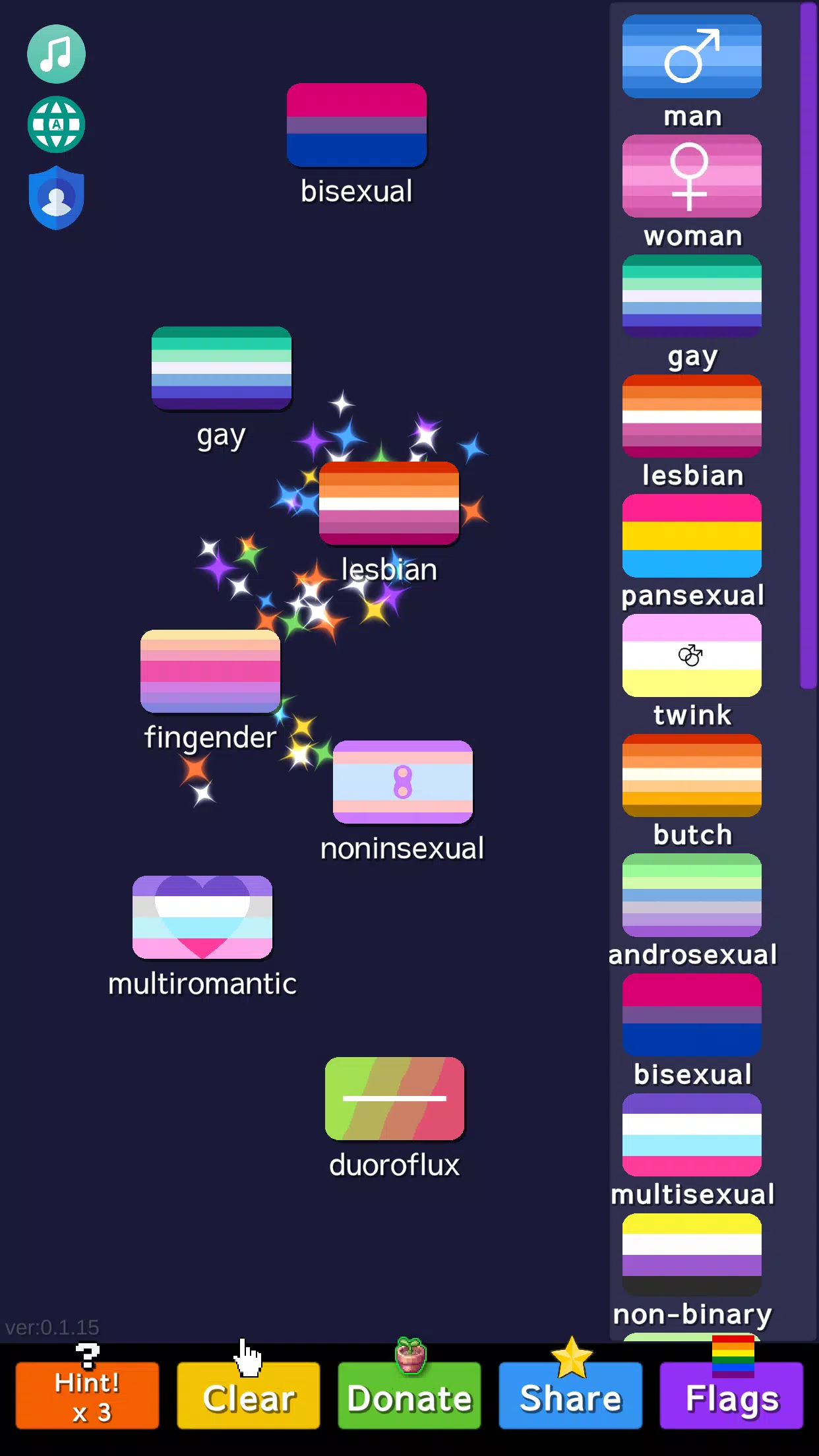This screenshot has width=819, height=1456.
Task: Open the Flags list panel
Action: click(x=732, y=1396)
